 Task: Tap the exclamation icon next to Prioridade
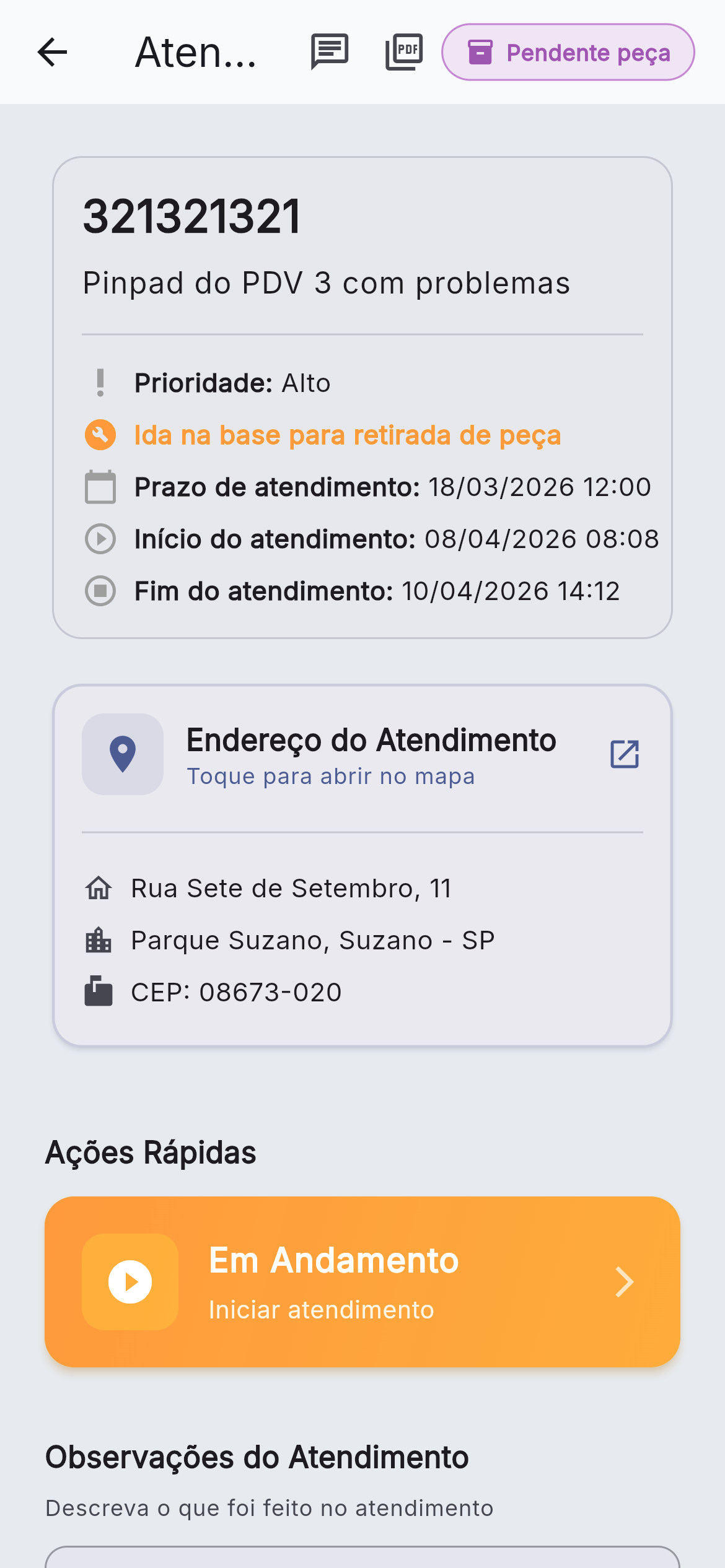[99, 382]
